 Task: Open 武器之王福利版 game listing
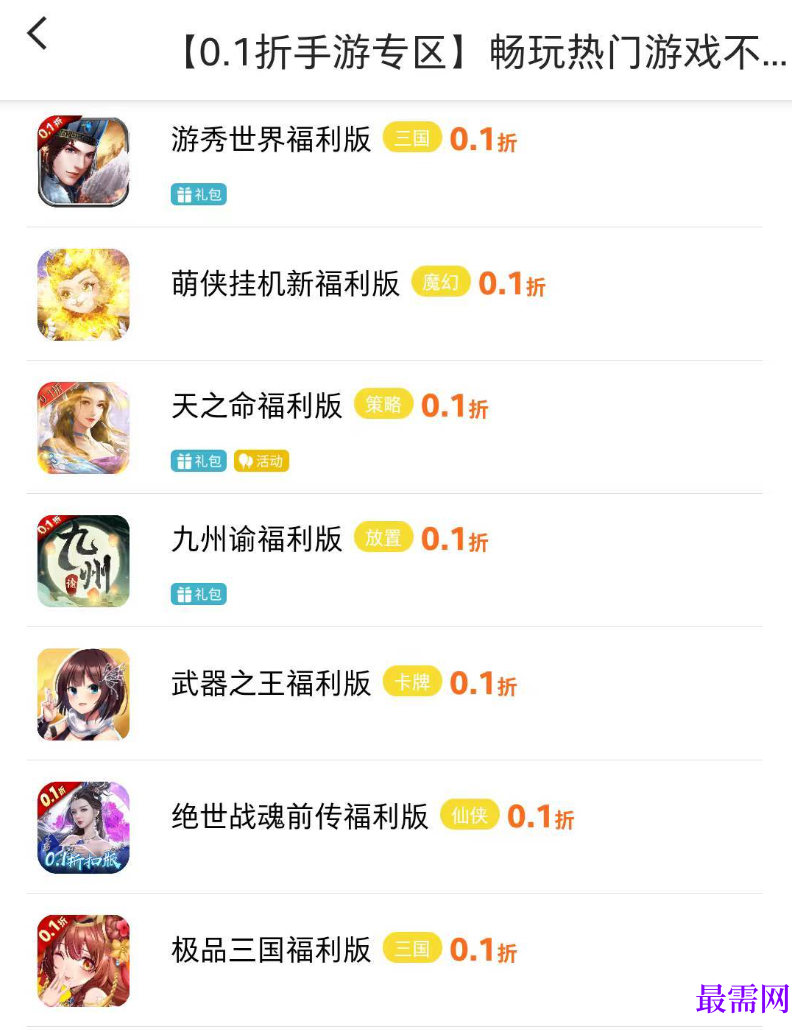[x=271, y=684]
